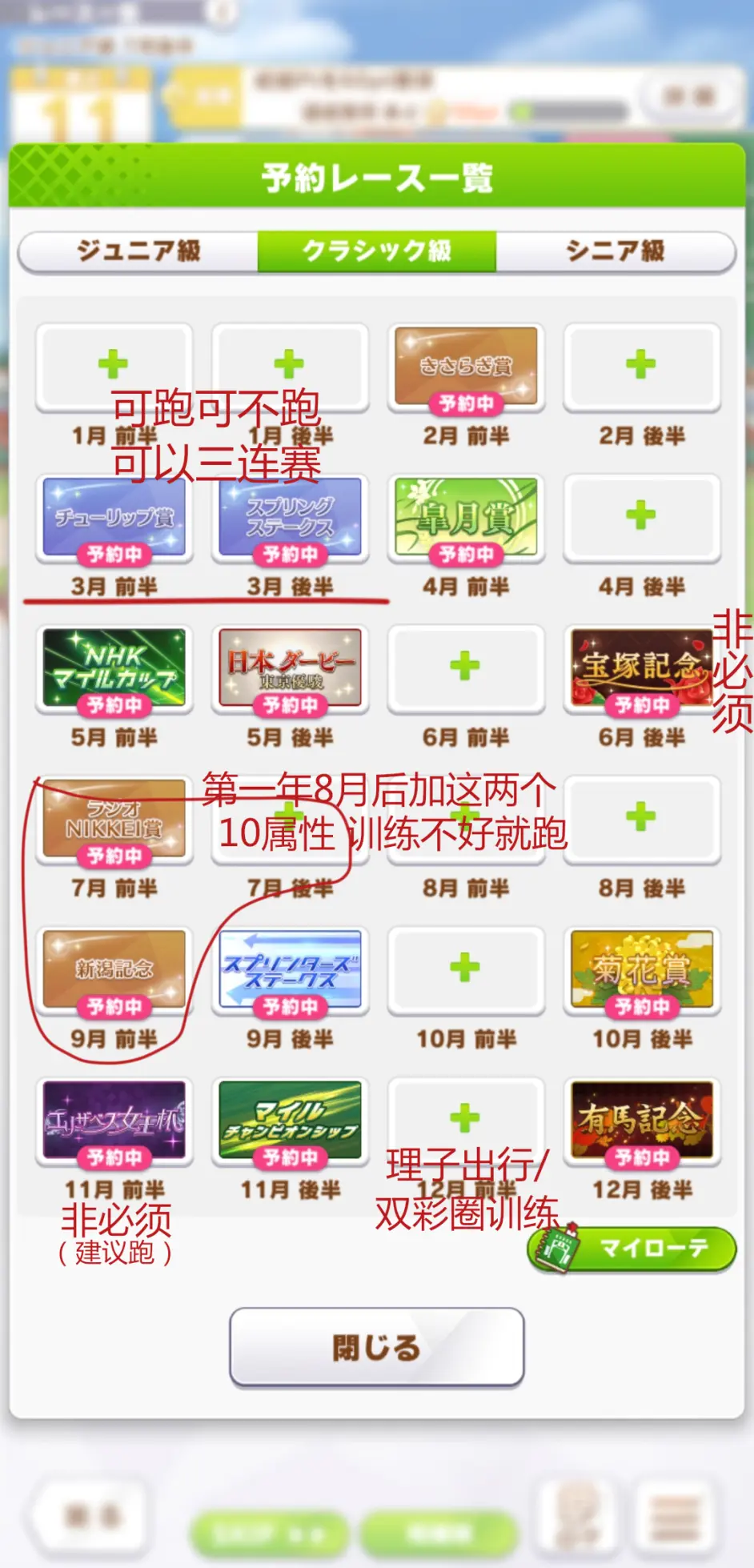Viewport: 754px width, 1568px height.
Task: Open the マイルチャンピオンシップ reservation
Action: click(290, 1120)
